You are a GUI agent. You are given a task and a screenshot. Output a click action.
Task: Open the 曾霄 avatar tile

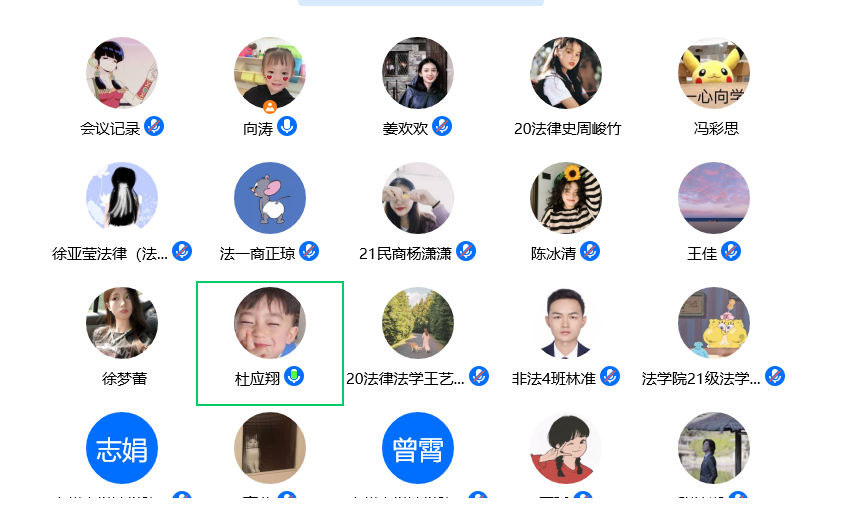(418, 448)
